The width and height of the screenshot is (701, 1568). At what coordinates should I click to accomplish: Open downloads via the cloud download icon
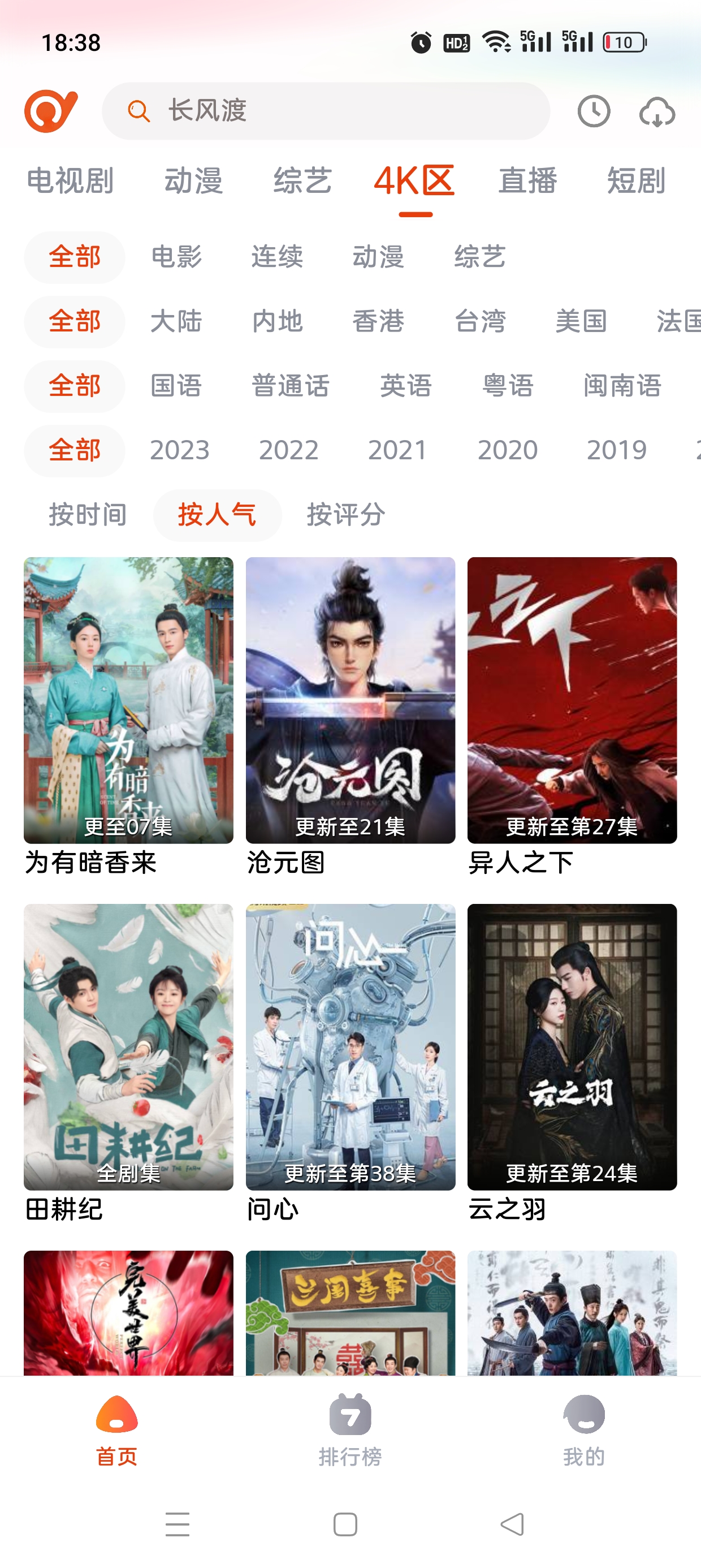point(659,111)
